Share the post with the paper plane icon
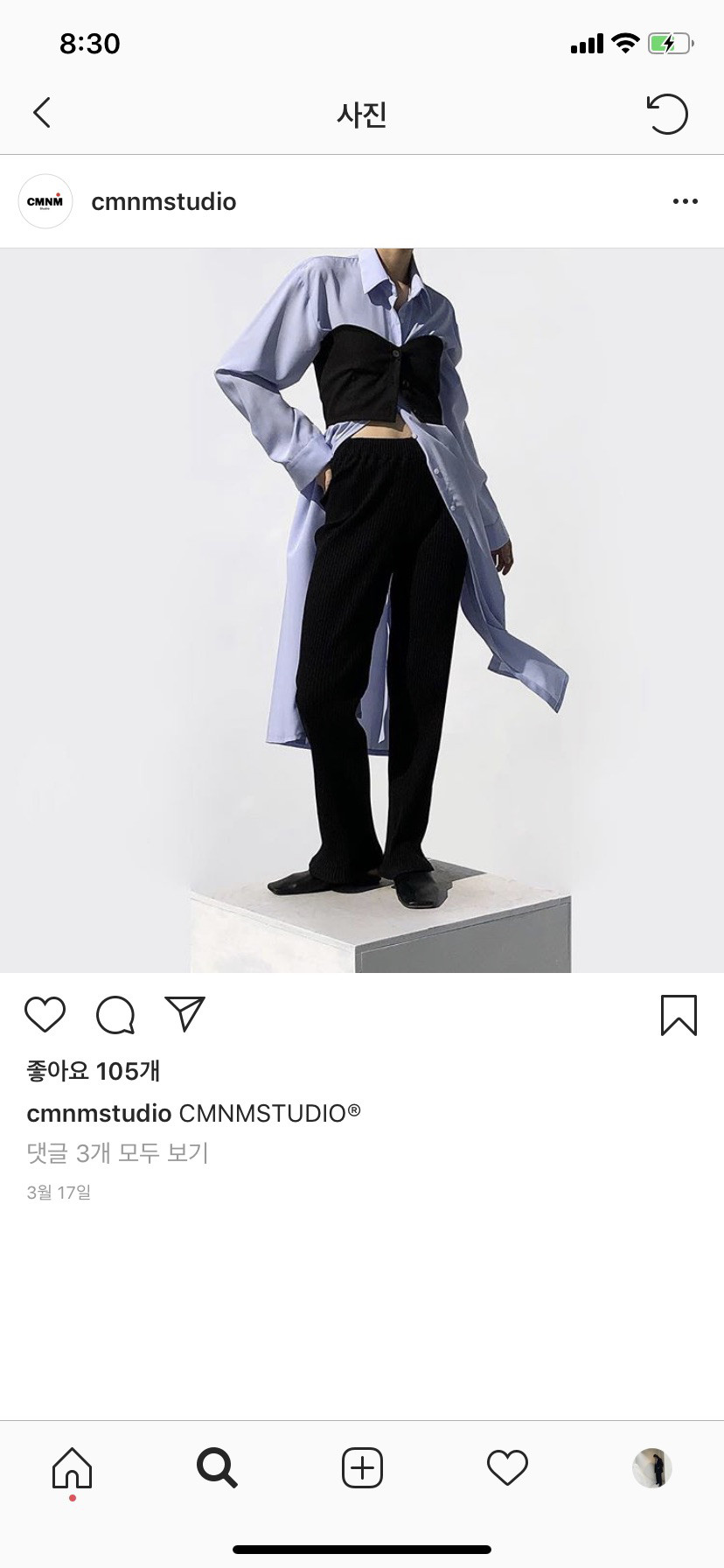The height and width of the screenshot is (1568, 724). (184, 1013)
